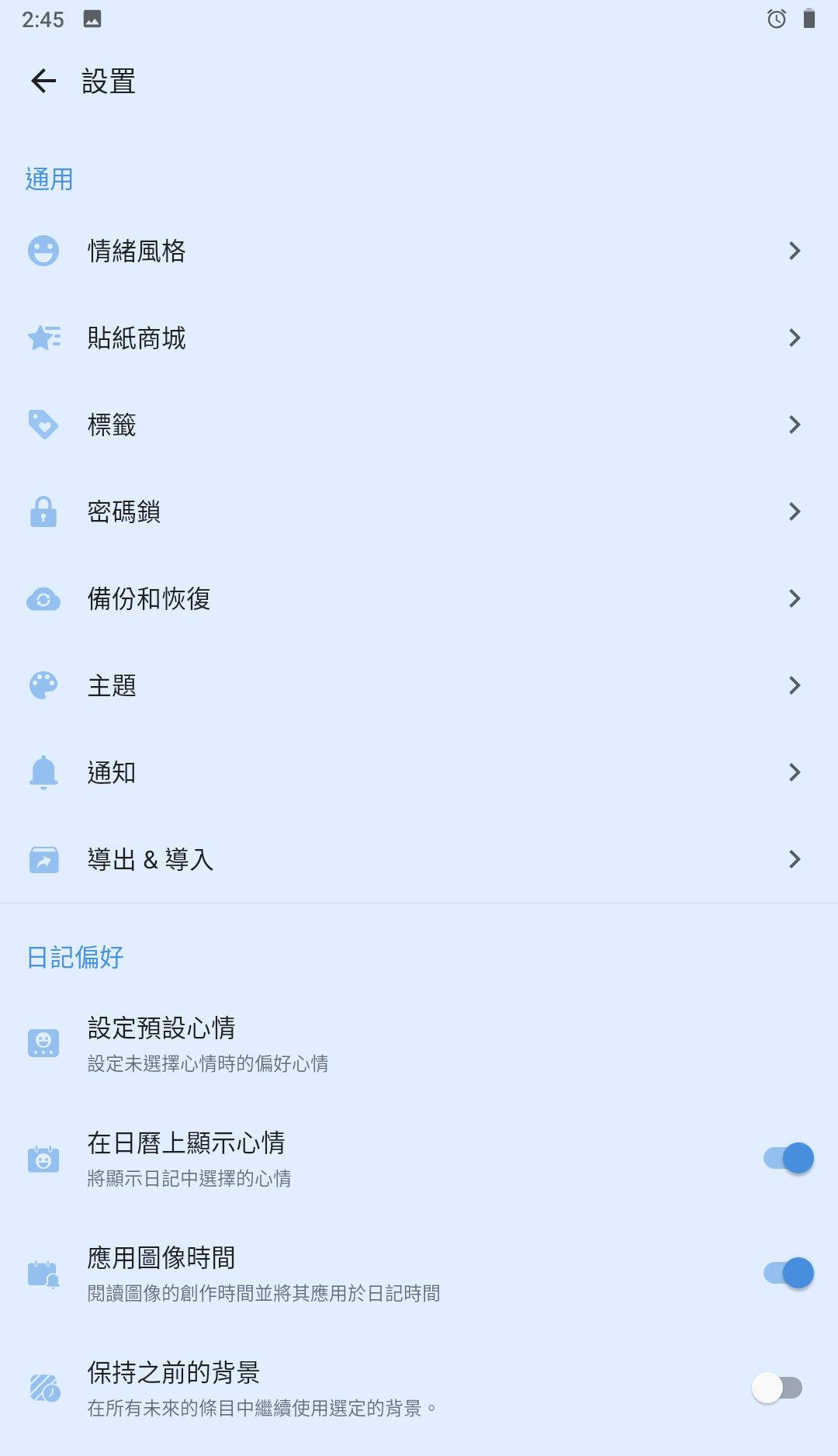The height and width of the screenshot is (1456, 838).
Task: Expand 主題 with its chevron arrow
Action: coord(795,685)
